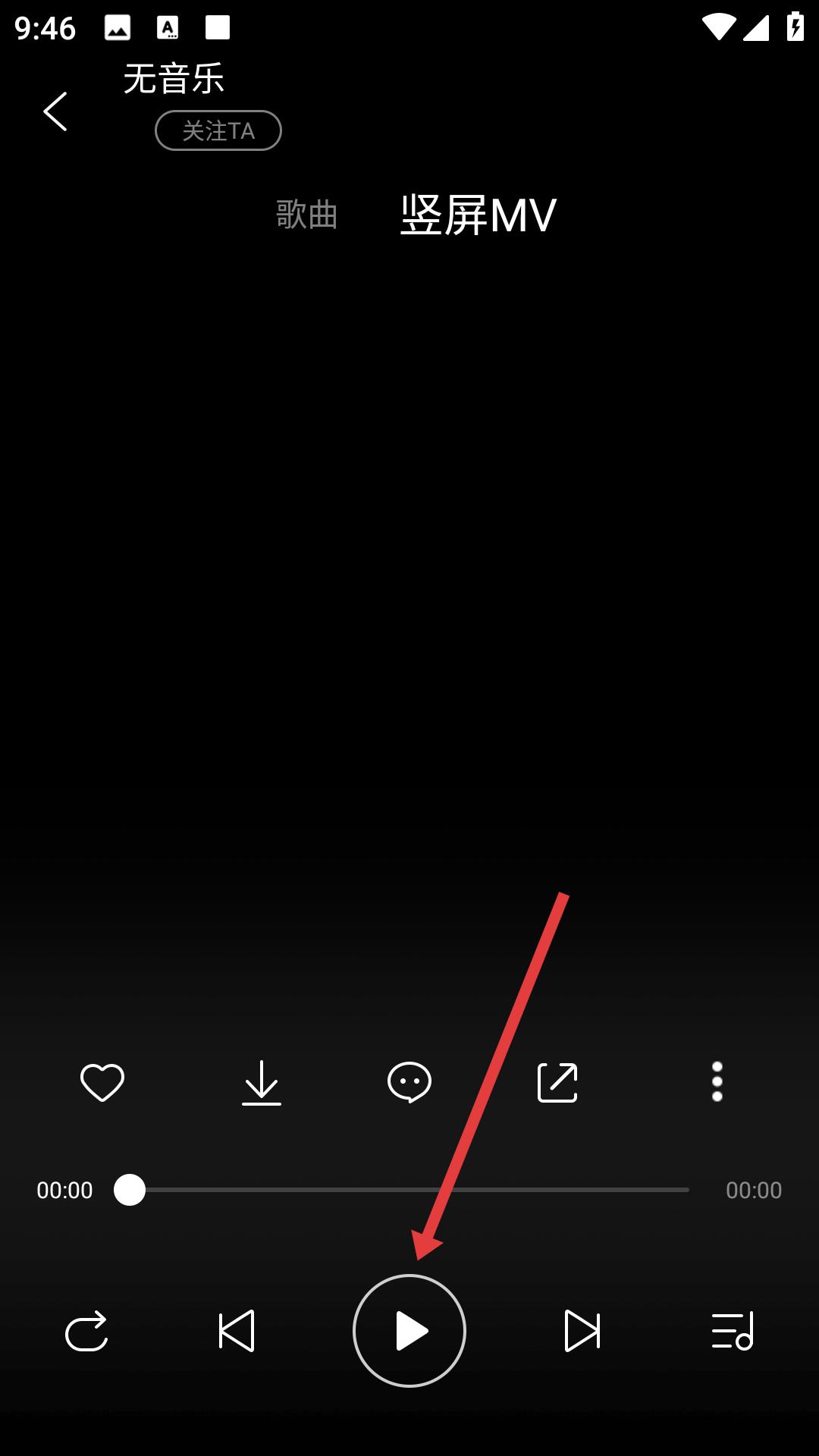Share the current song
The width and height of the screenshot is (819, 1456).
point(557,1082)
